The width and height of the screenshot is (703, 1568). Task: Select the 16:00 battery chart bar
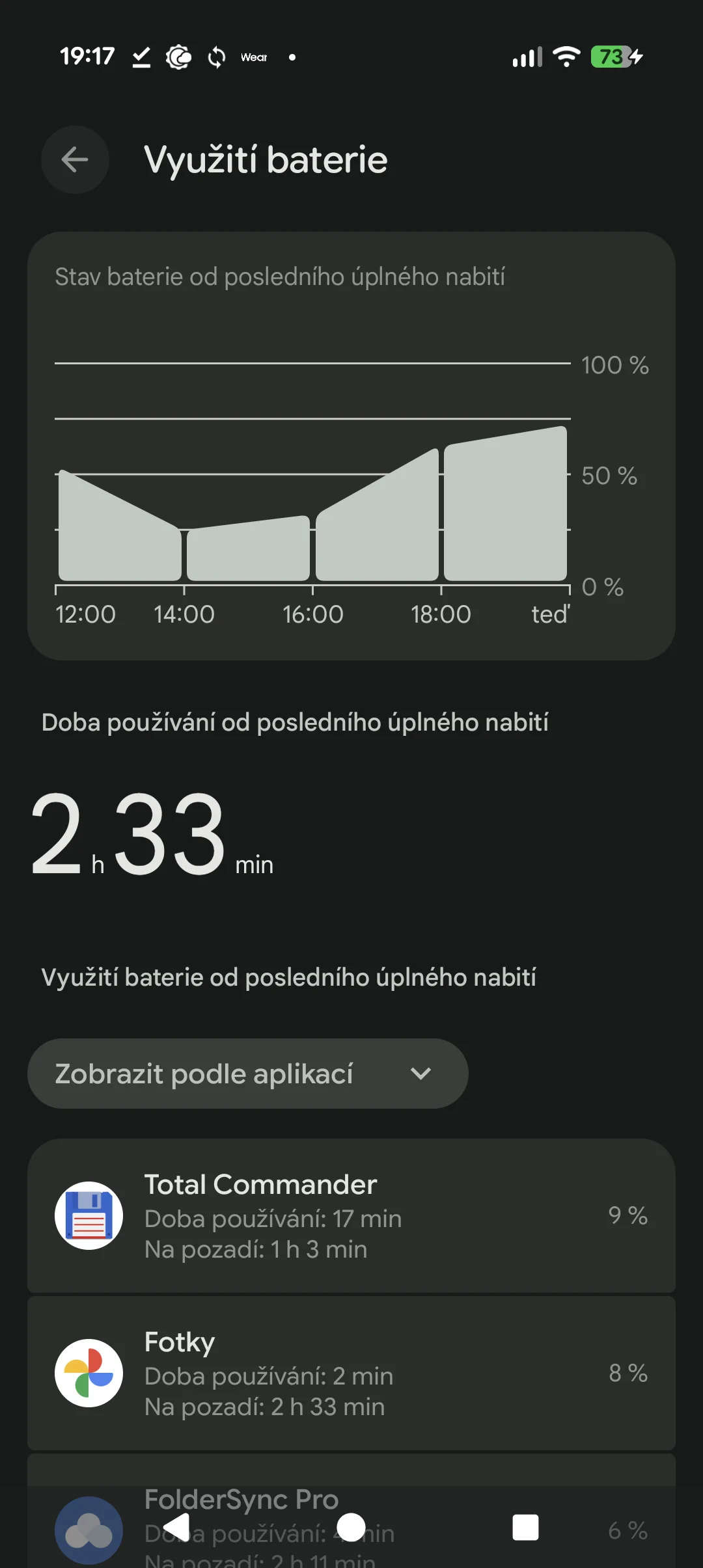point(377,515)
